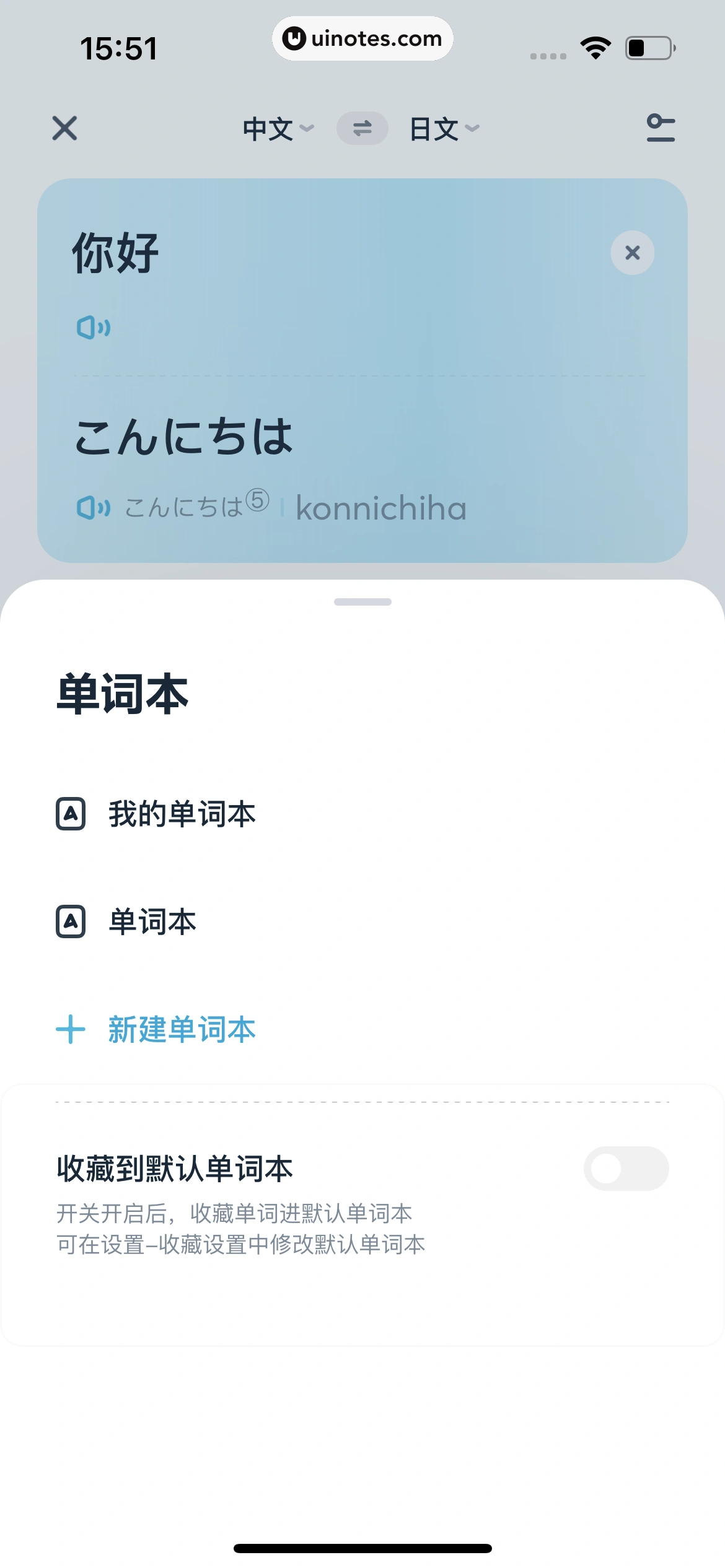Select the 单词本 wordbook icon

71,921
